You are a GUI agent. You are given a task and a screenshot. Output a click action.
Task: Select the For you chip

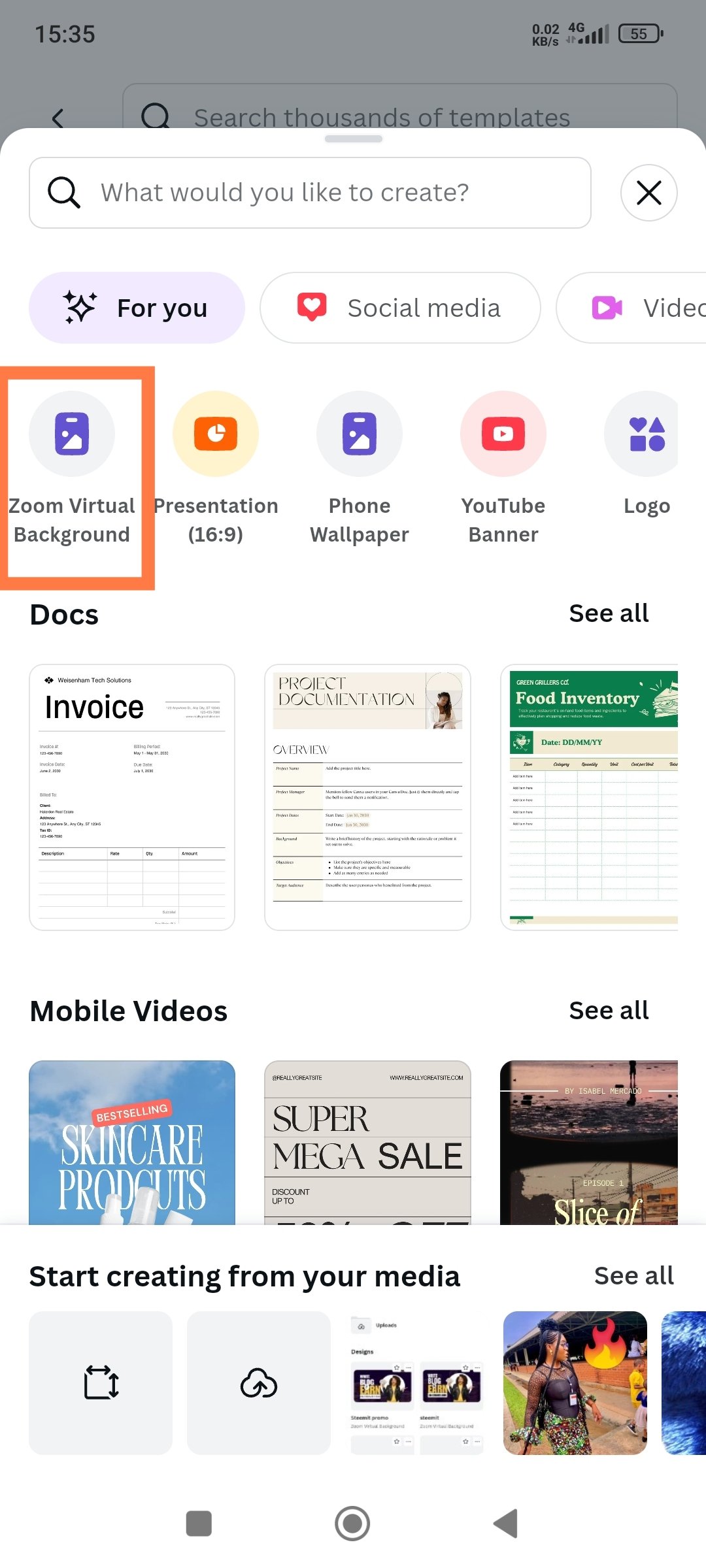point(137,308)
